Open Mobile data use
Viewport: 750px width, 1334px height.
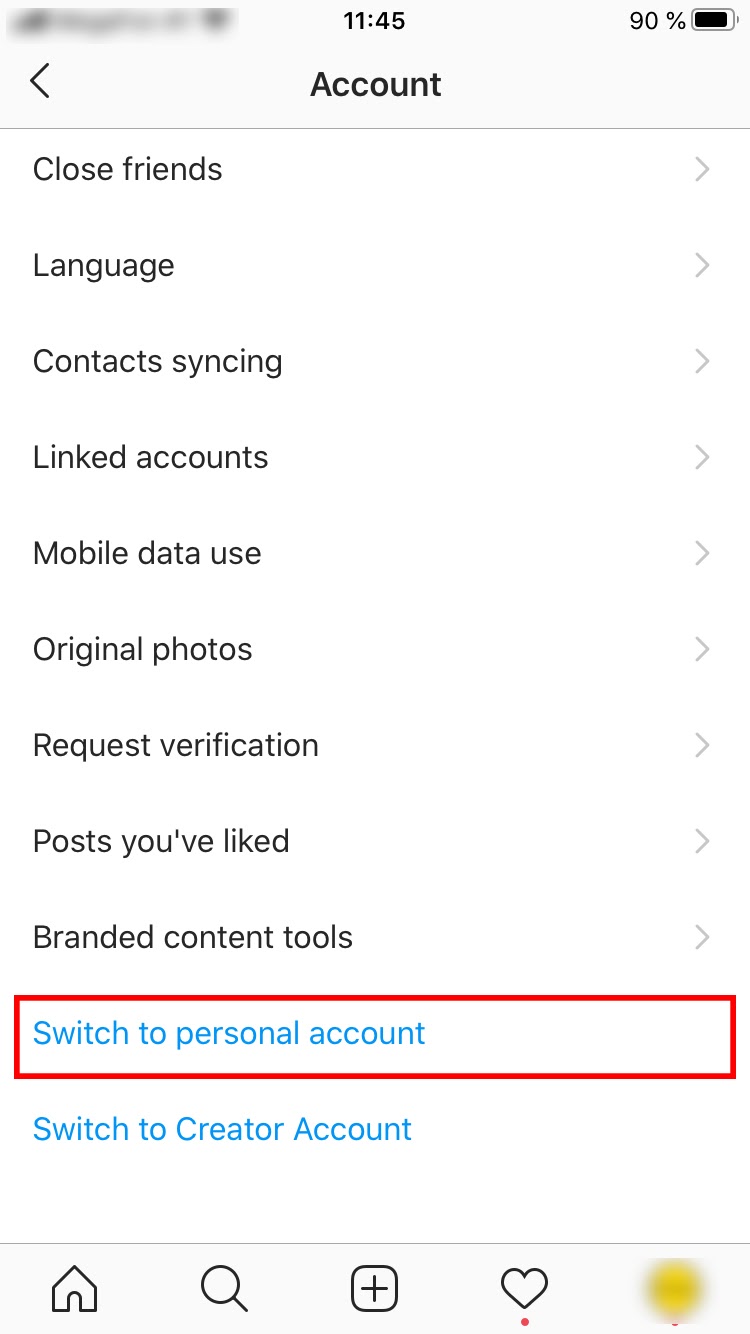point(375,553)
